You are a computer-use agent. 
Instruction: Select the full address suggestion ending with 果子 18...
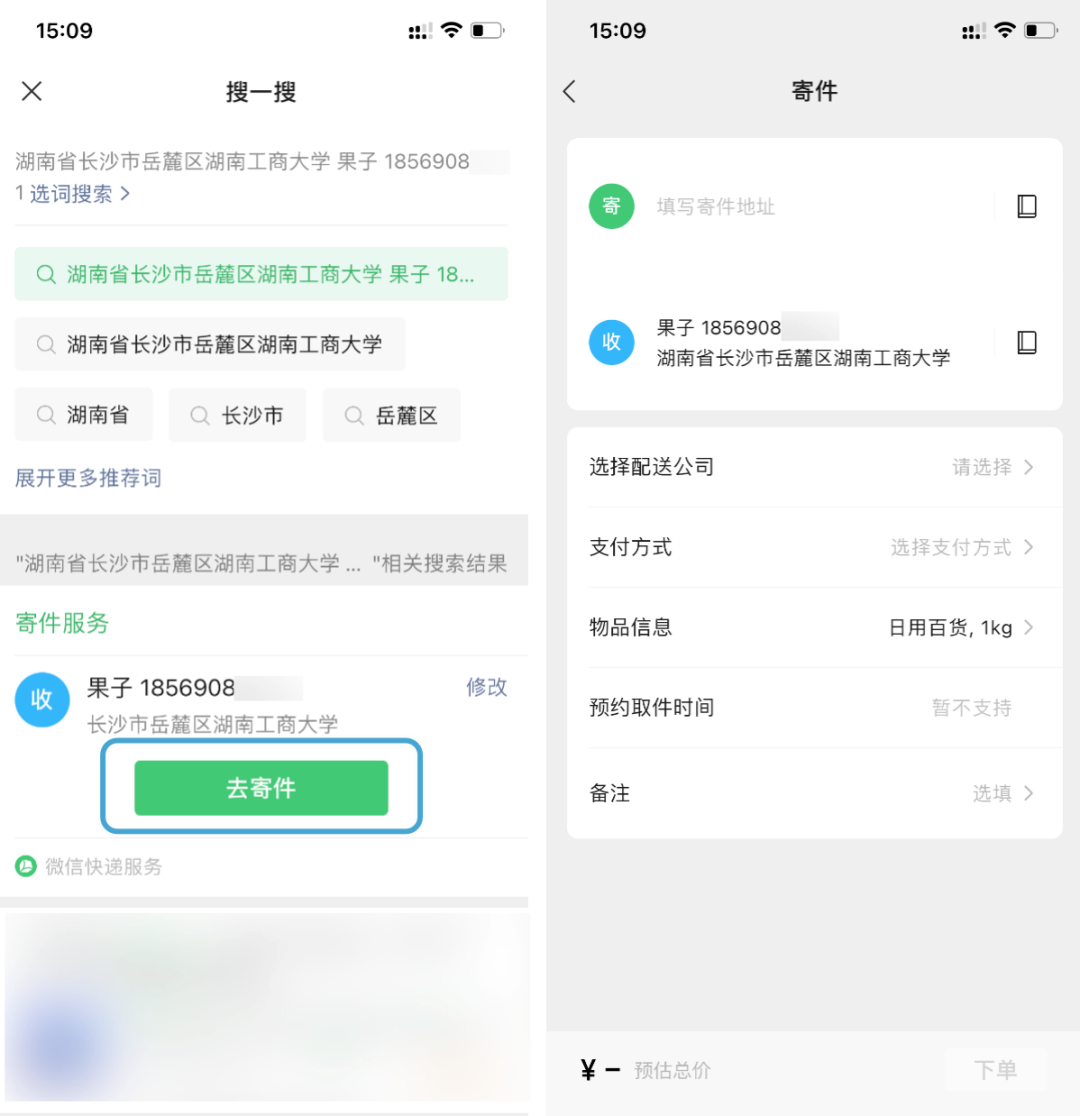pyautogui.click(x=261, y=274)
